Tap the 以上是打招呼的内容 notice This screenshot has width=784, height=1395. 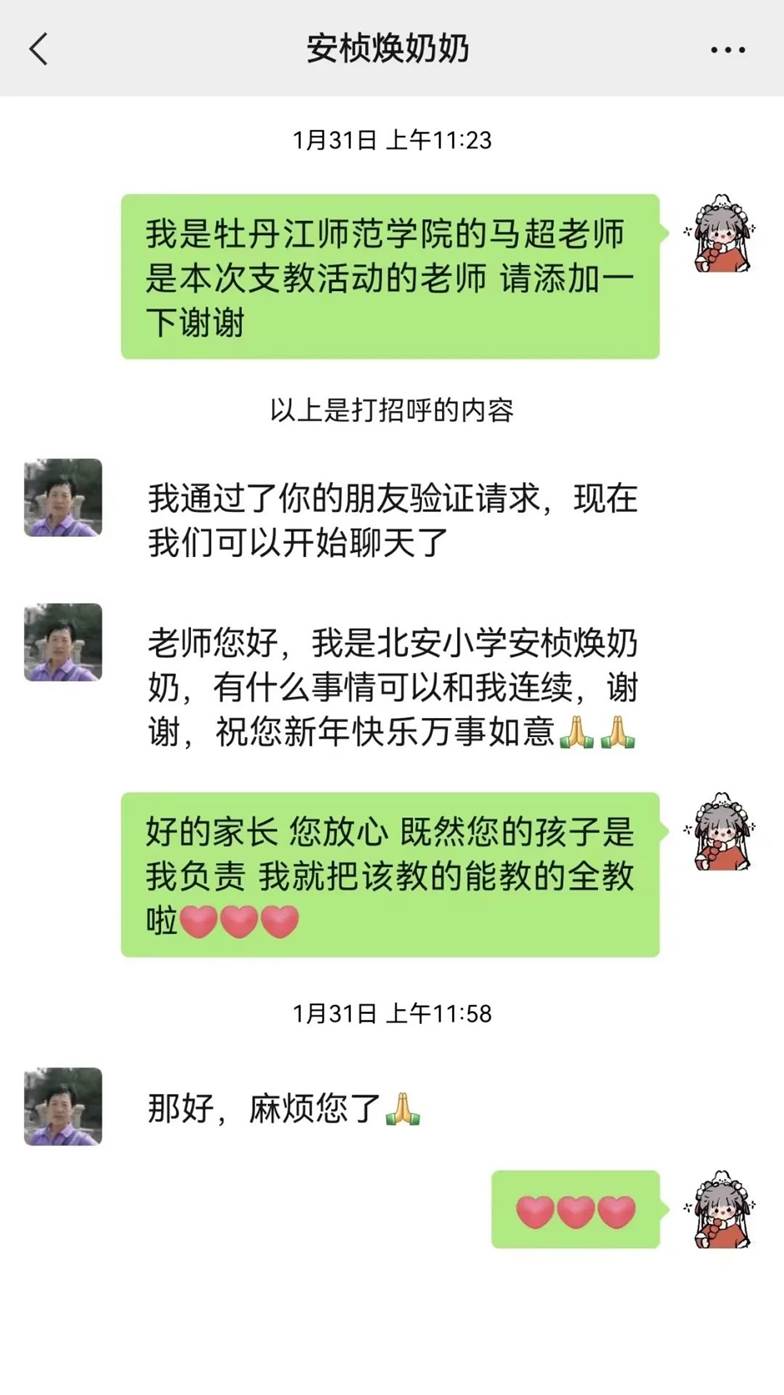[x=392, y=408]
